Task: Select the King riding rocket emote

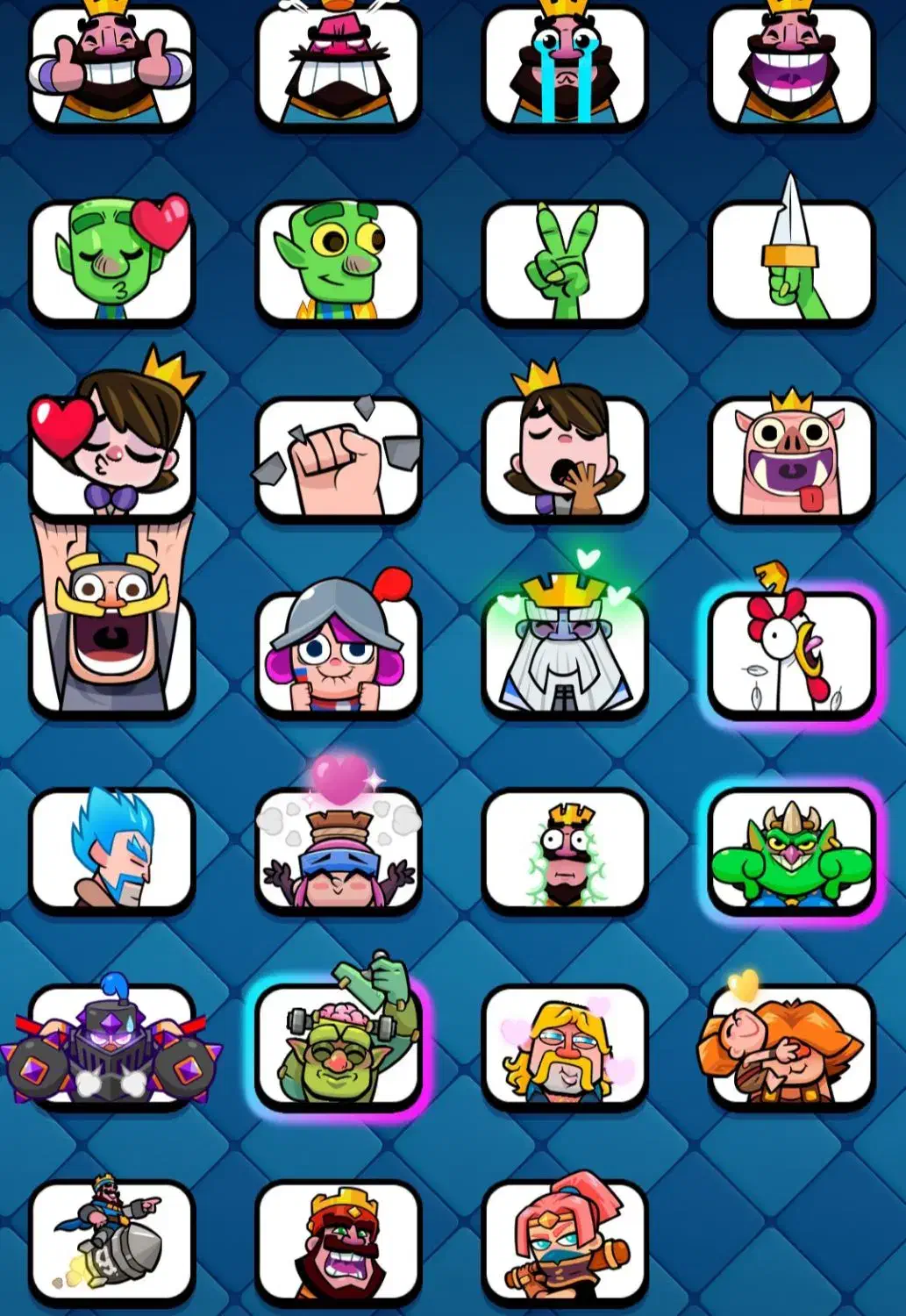Action: click(x=111, y=1239)
